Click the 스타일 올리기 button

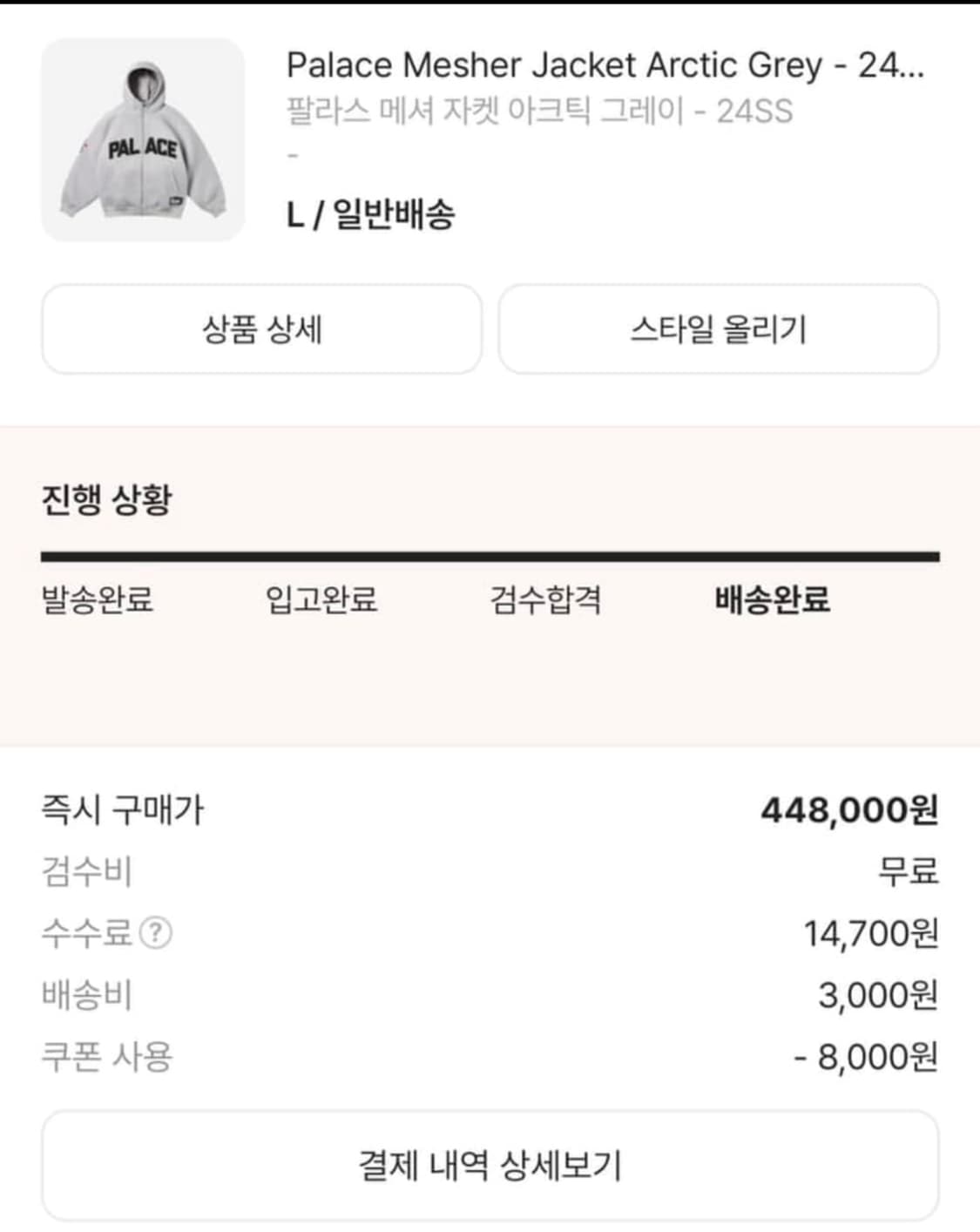tap(717, 330)
